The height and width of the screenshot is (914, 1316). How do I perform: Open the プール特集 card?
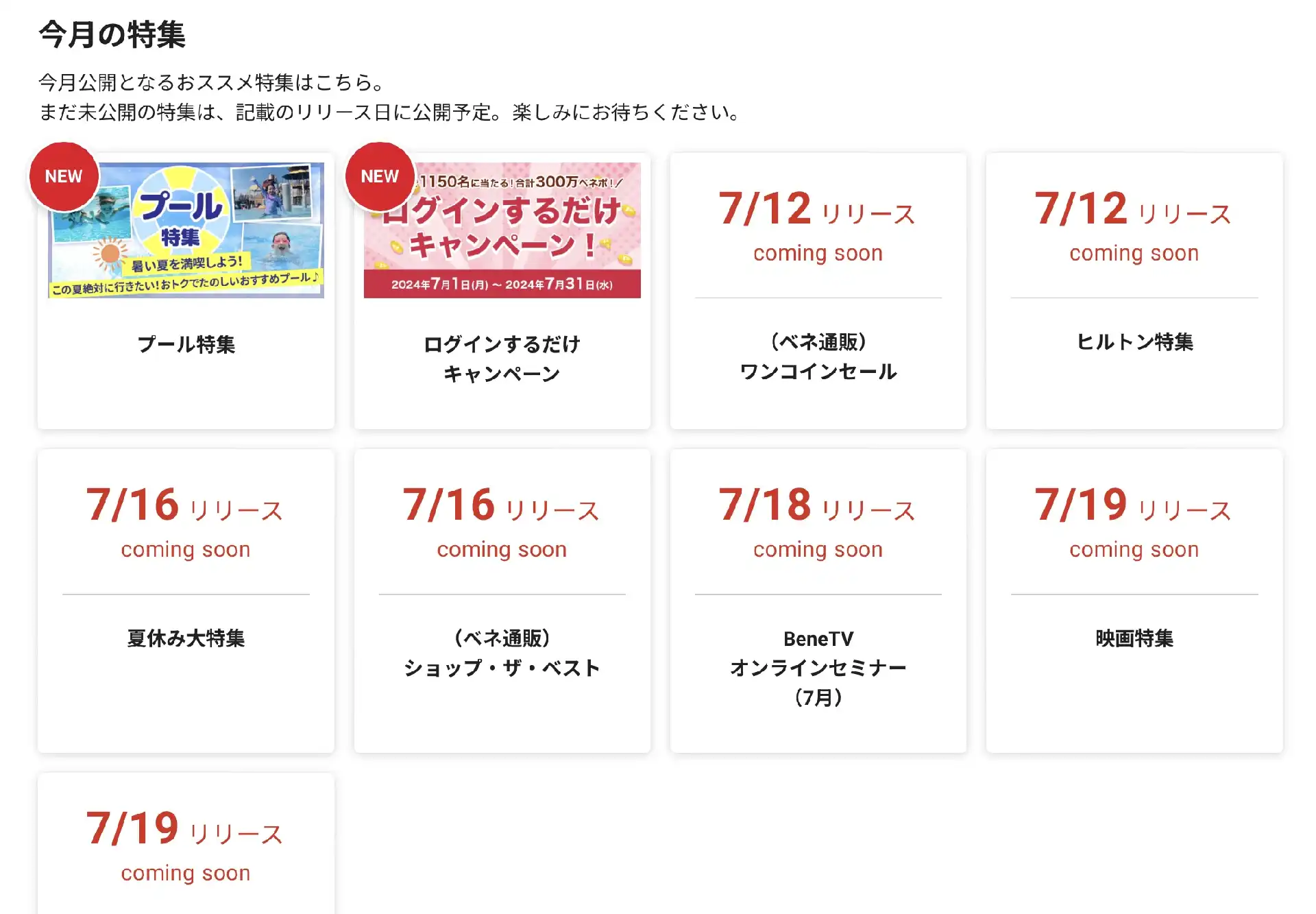186,291
